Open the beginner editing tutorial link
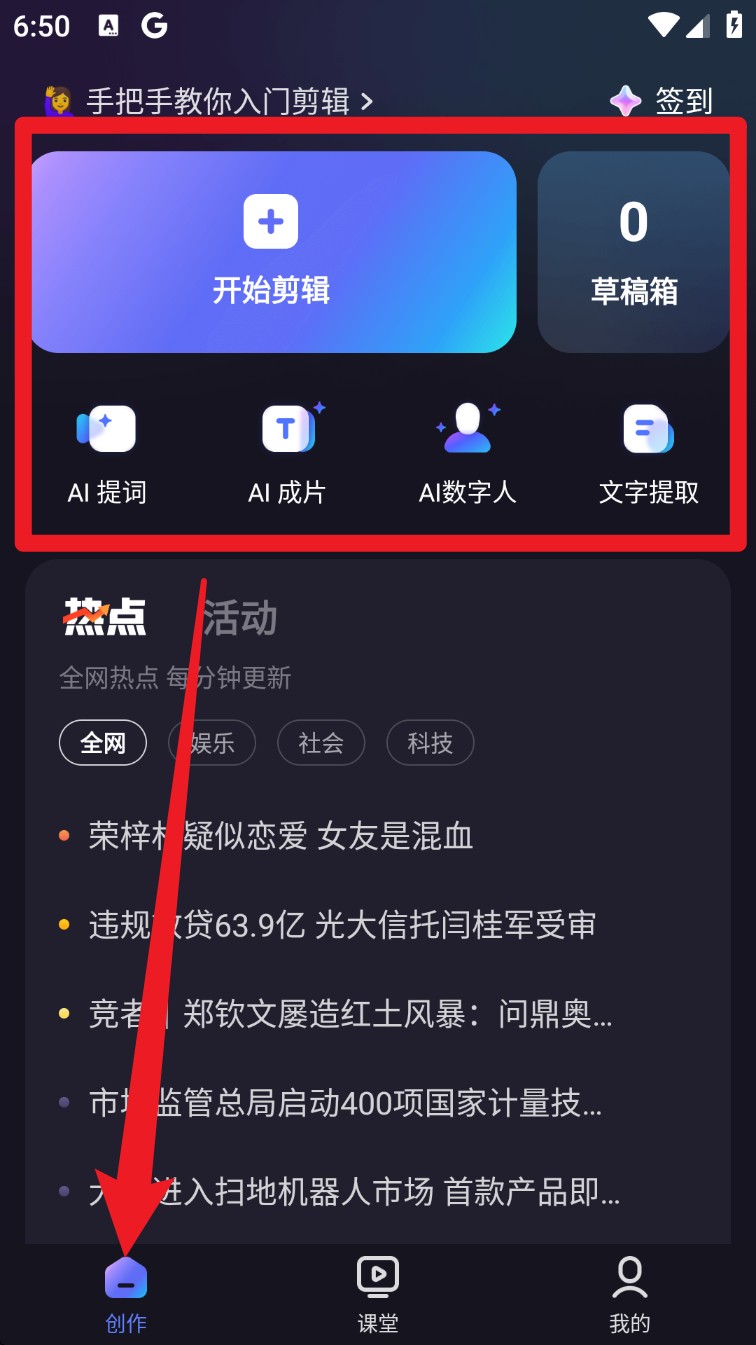Image resolution: width=756 pixels, height=1345 pixels. coord(210,101)
